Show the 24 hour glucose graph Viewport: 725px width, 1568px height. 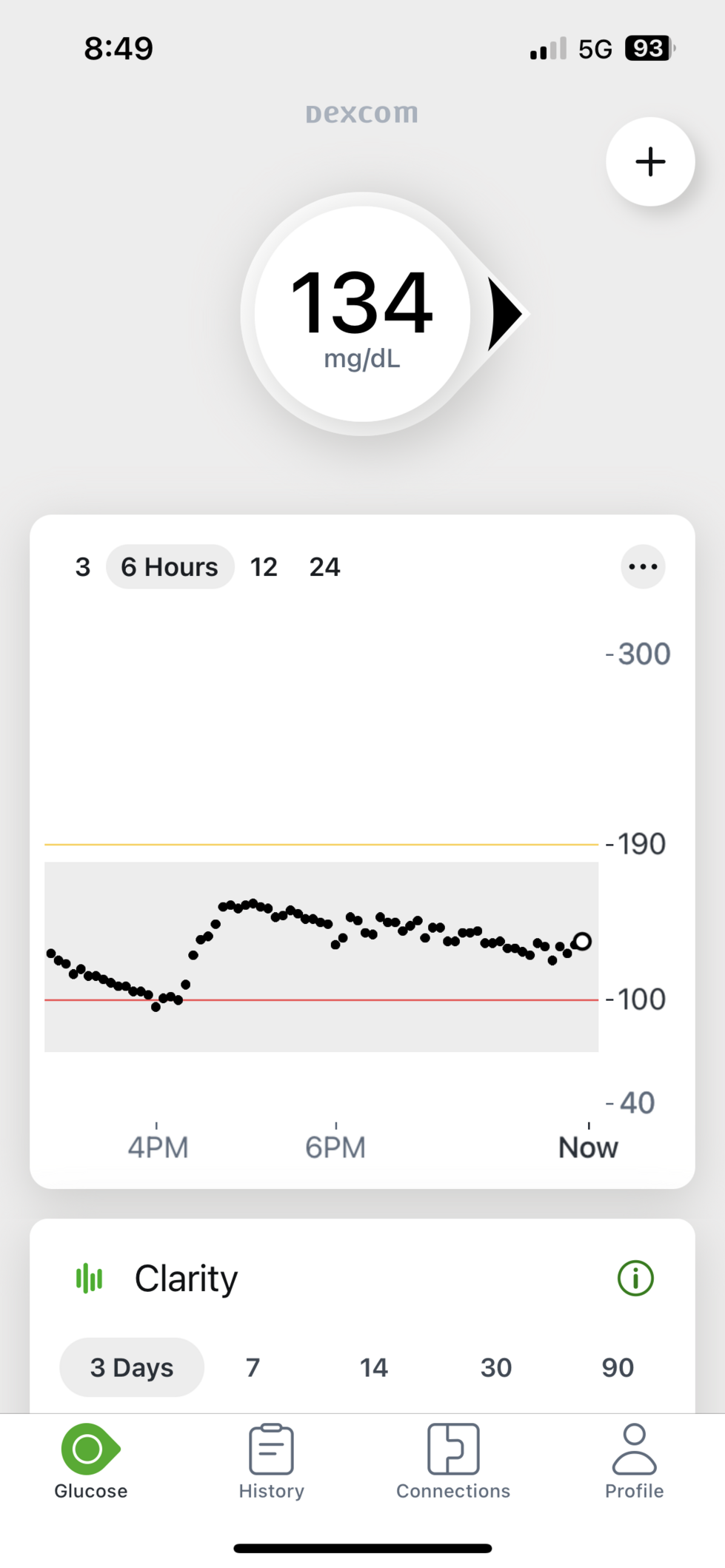click(x=324, y=567)
